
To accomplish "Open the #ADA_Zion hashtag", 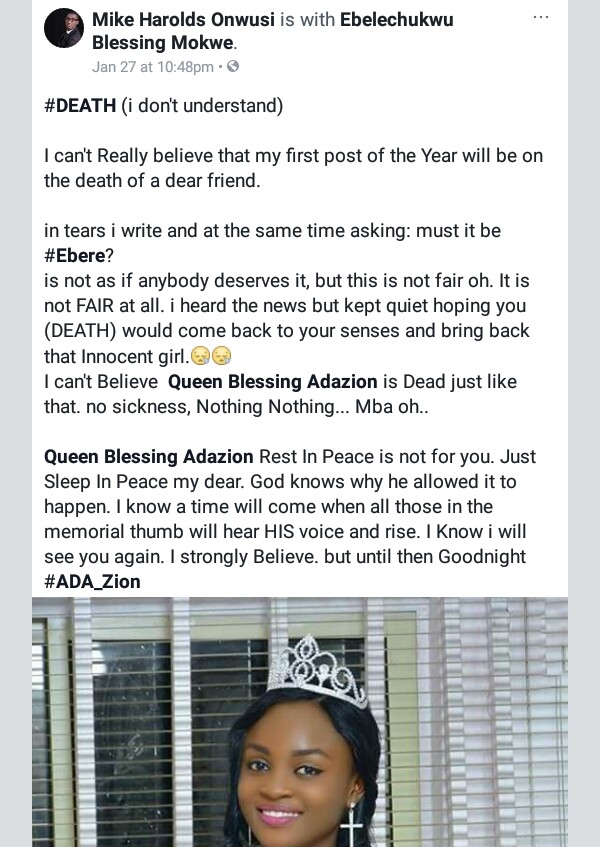I will pos(92,581).
